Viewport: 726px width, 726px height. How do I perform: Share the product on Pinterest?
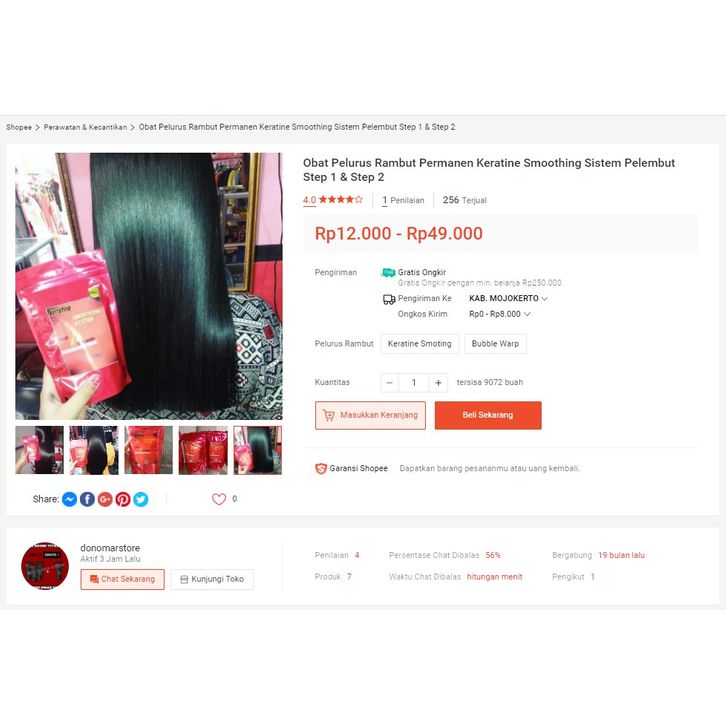[123, 499]
